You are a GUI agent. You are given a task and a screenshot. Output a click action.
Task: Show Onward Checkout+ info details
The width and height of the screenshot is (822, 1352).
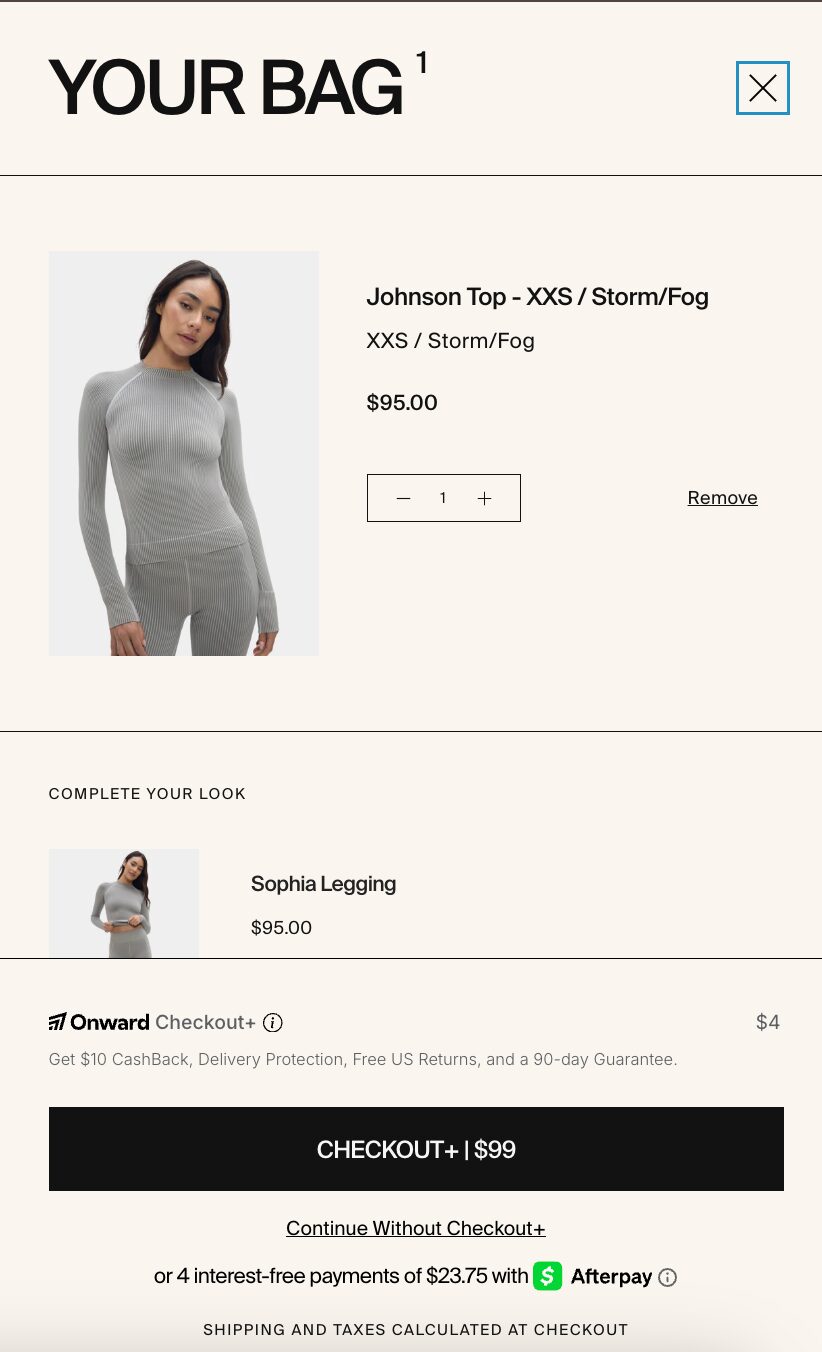click(x=273, y=1022)
